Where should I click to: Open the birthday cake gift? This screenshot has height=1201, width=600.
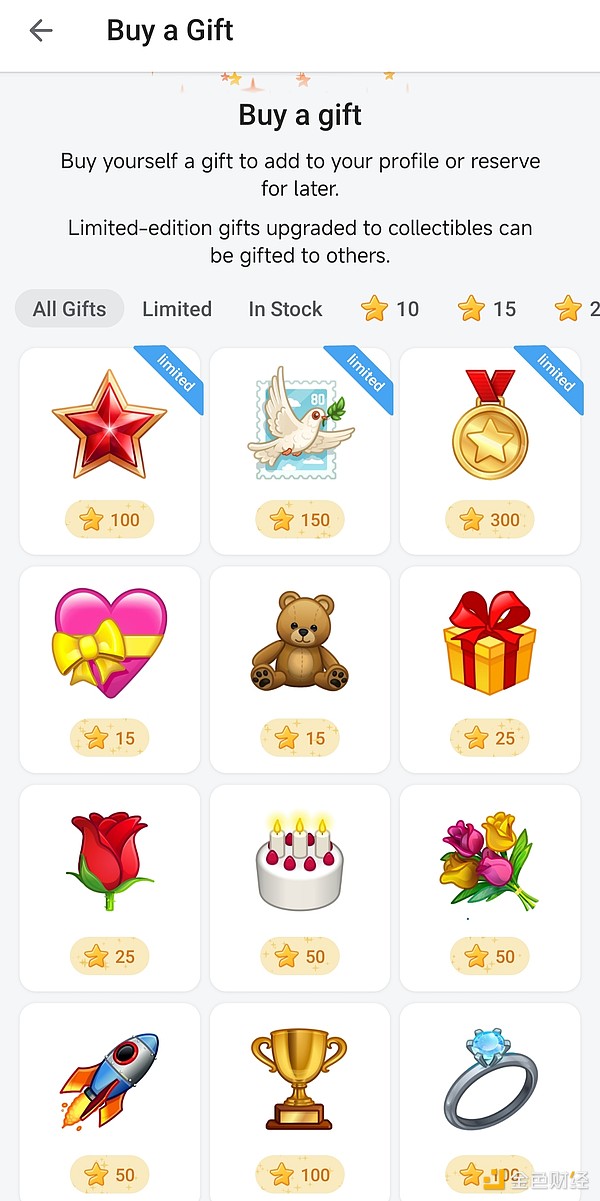[300, 886]
